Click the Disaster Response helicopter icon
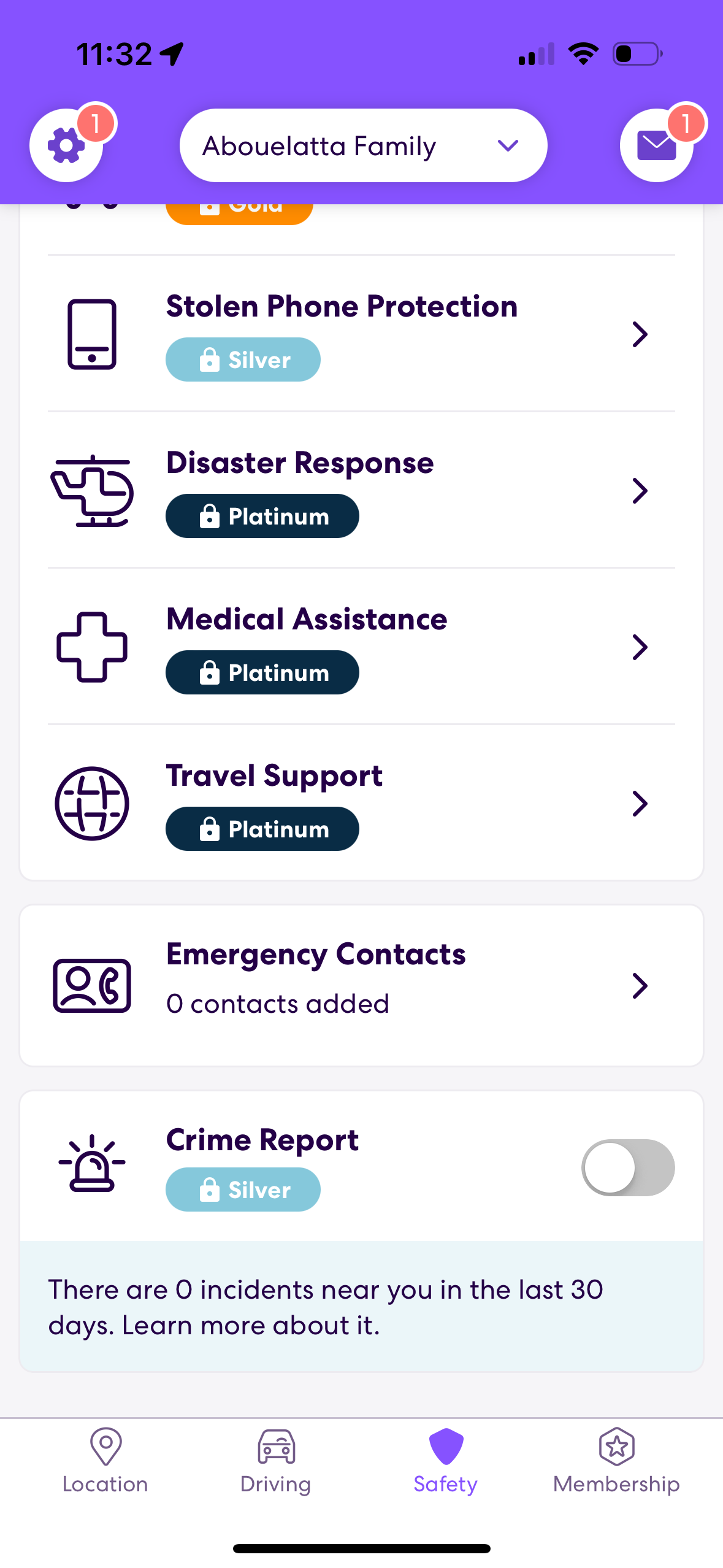The width and height of the screenshot is (723, 1568). coord(93,491)
